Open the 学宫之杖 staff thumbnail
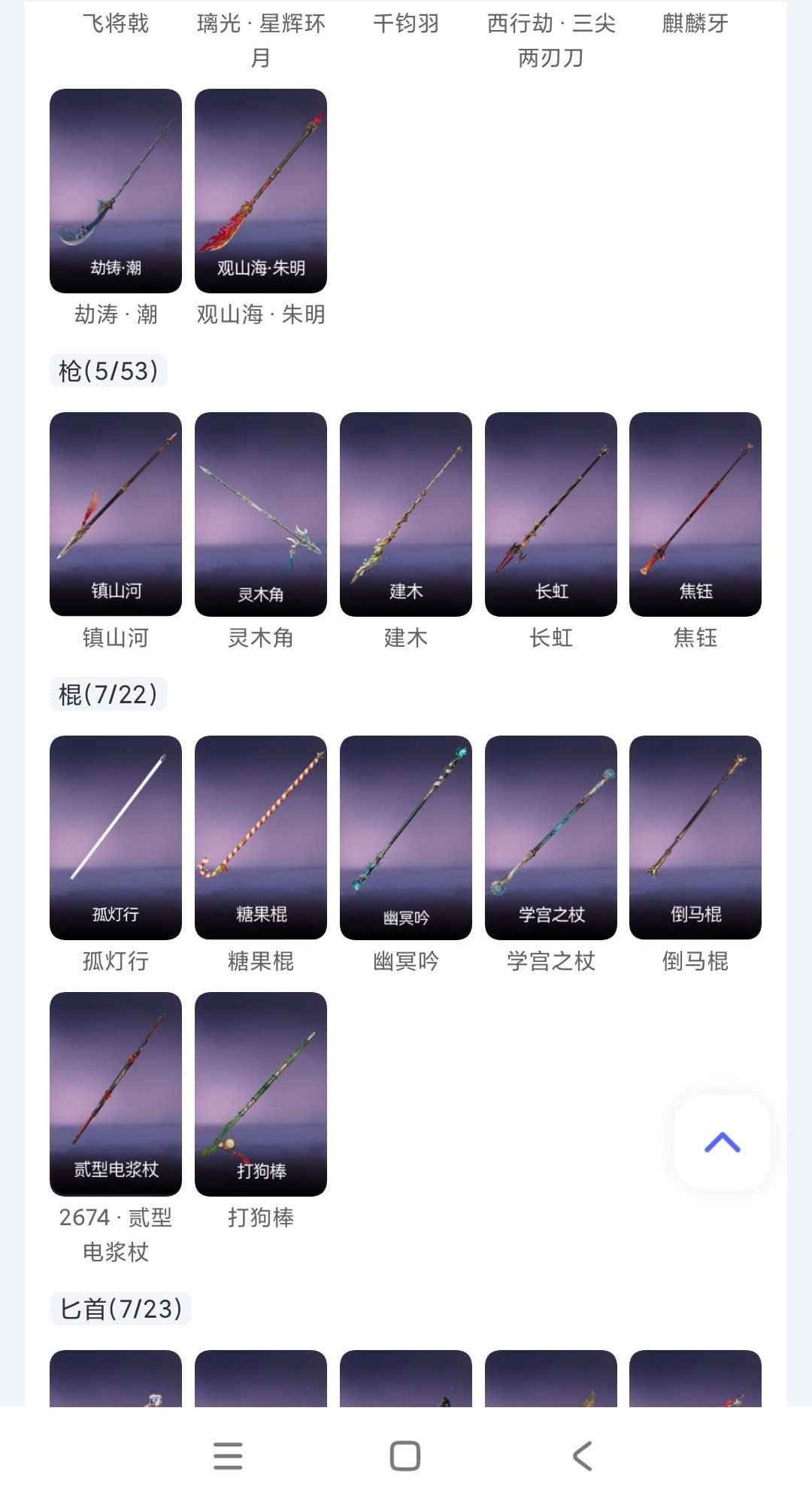Screen dimensions: 812x1505 pyautogui.click(x=550, y=839)
